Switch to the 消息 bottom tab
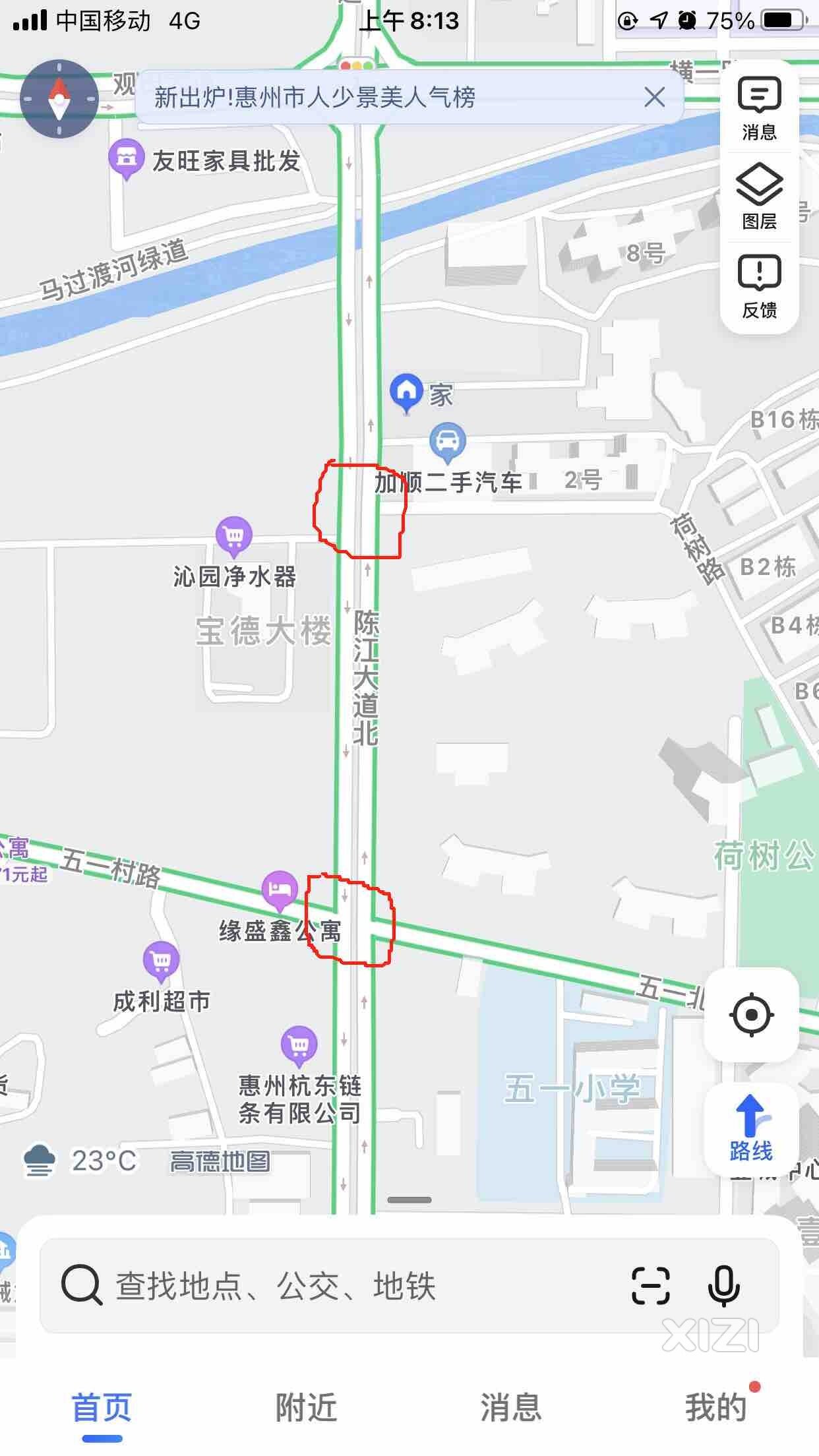 [511, 1407]
